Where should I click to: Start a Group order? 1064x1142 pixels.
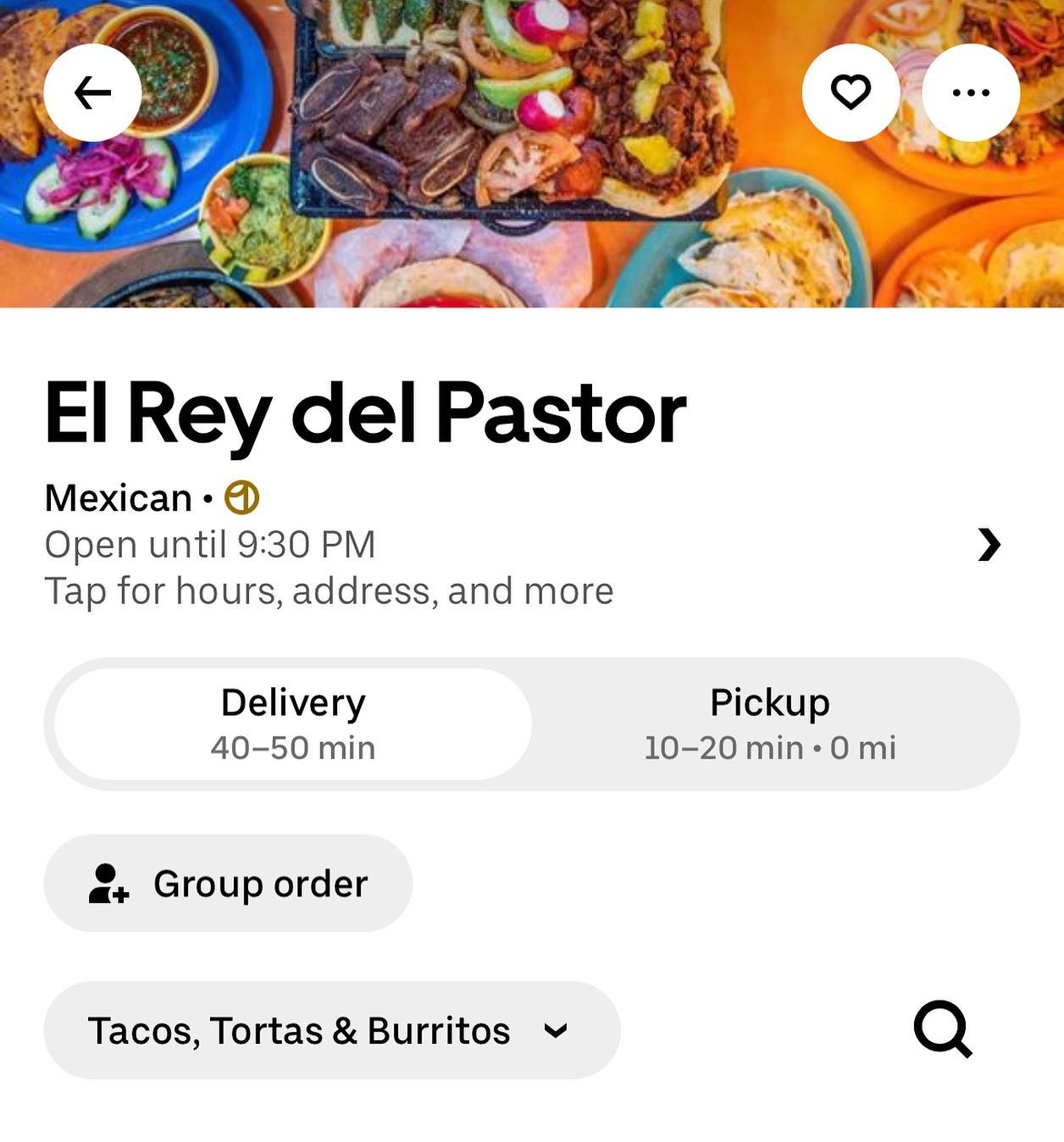[x=228, y=884]
